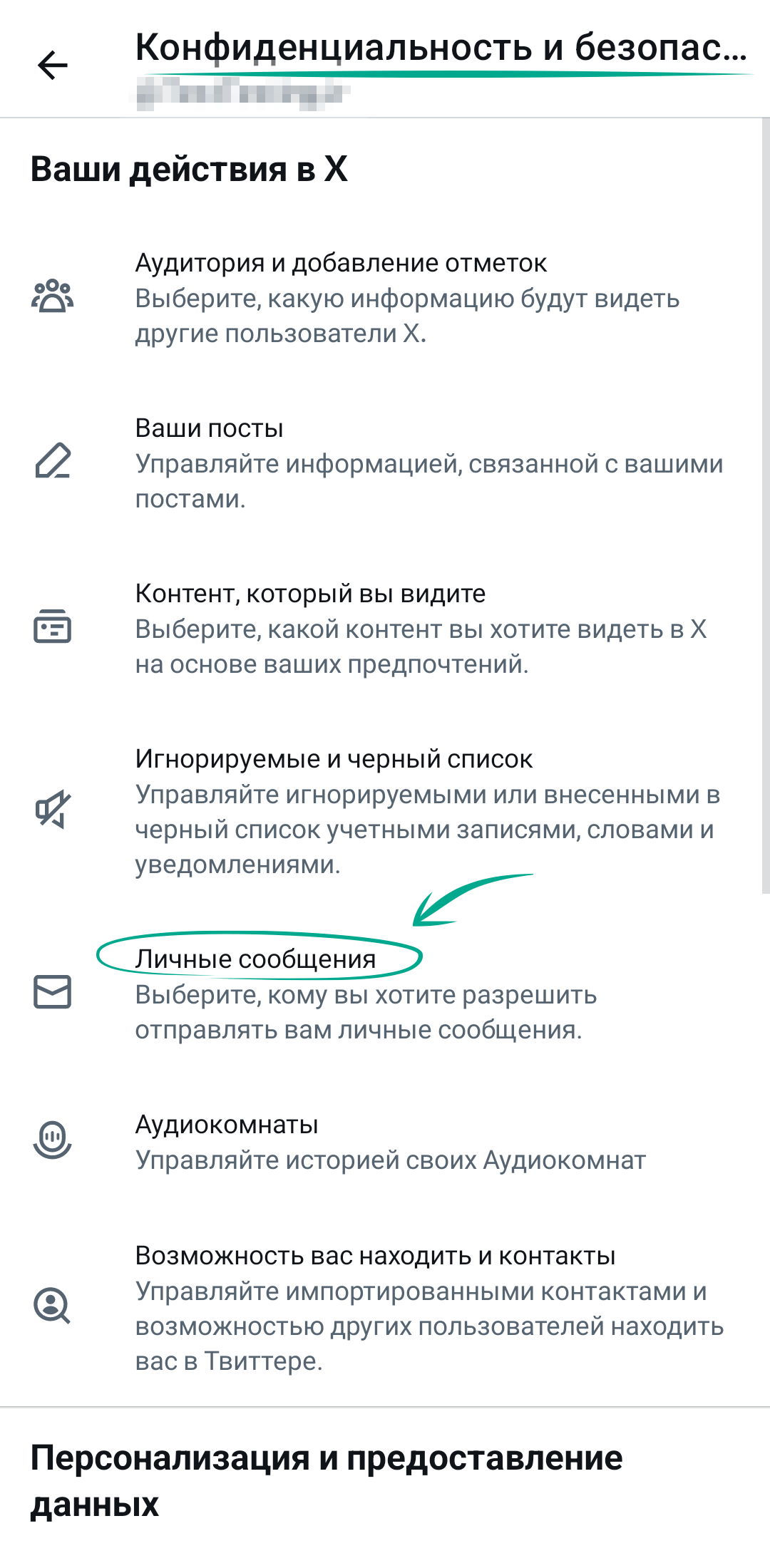Open Личные сообщения settings
The height and width of the screenshot is (1568, 770).
tap(385, 994)
